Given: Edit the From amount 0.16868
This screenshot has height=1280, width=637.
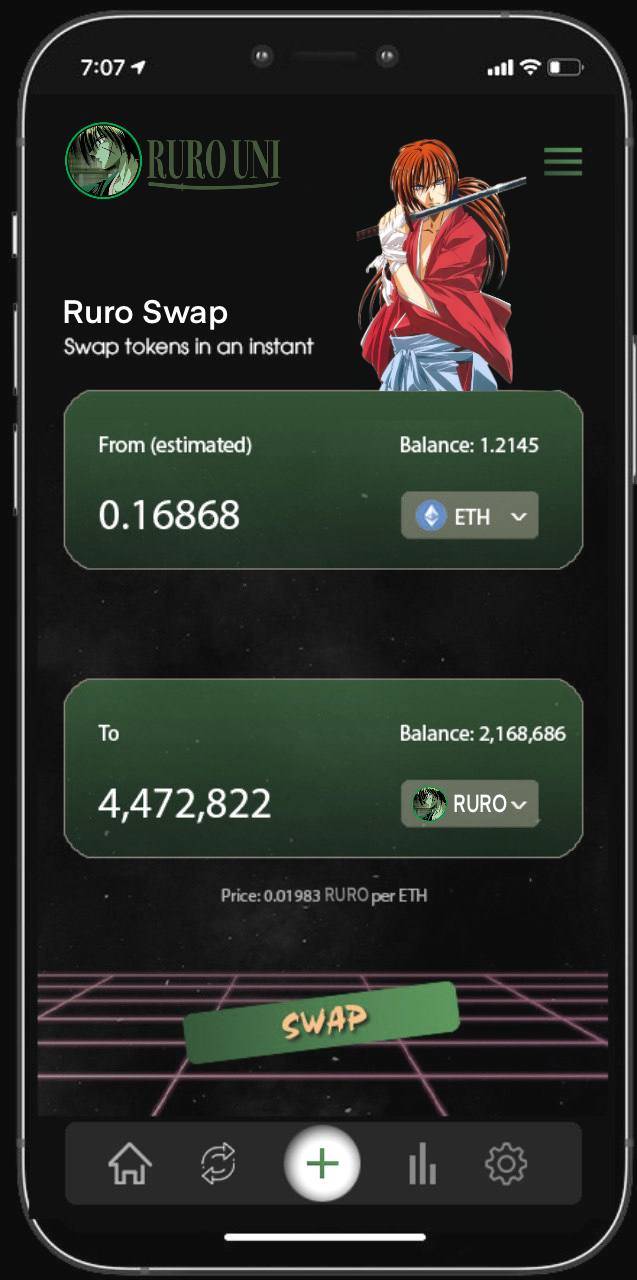Looking at the screenshot, I should point(169,515).
